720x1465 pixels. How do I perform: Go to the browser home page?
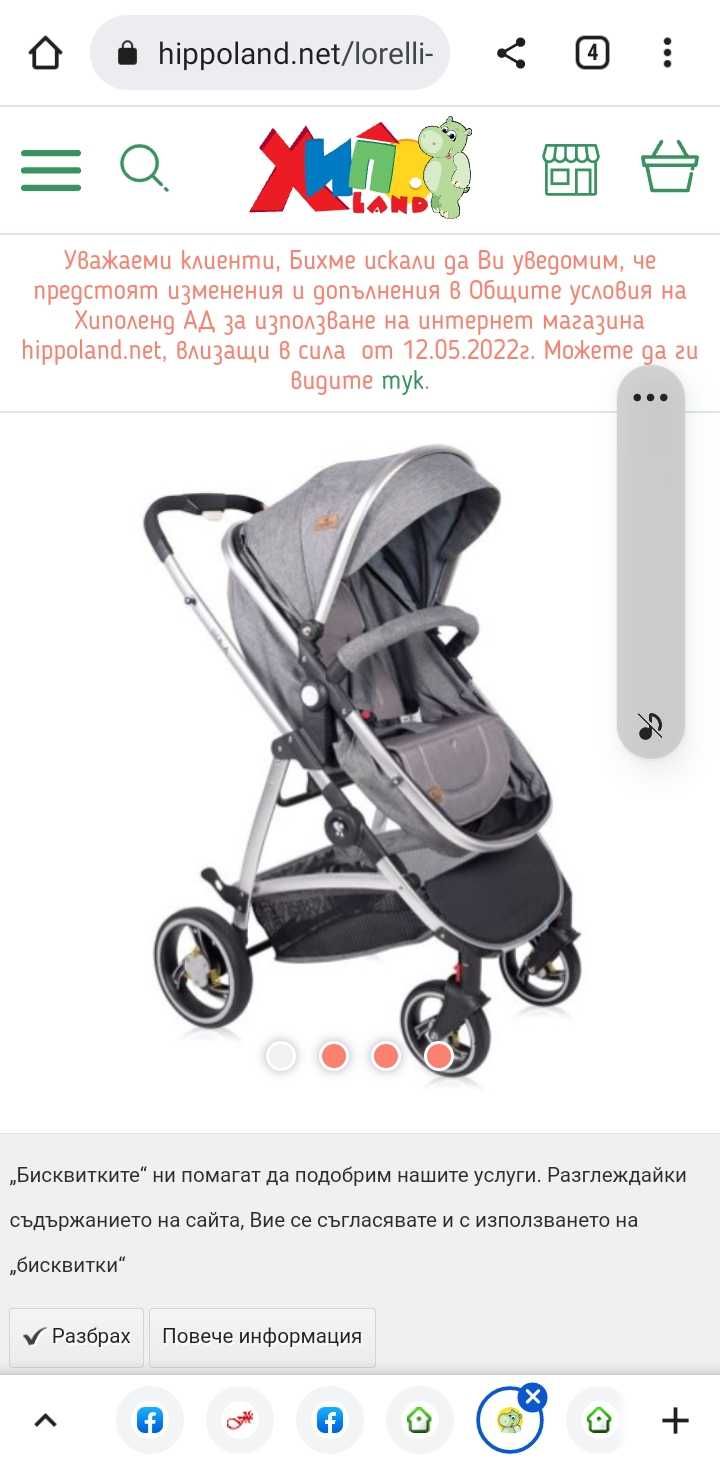point(46,53)
